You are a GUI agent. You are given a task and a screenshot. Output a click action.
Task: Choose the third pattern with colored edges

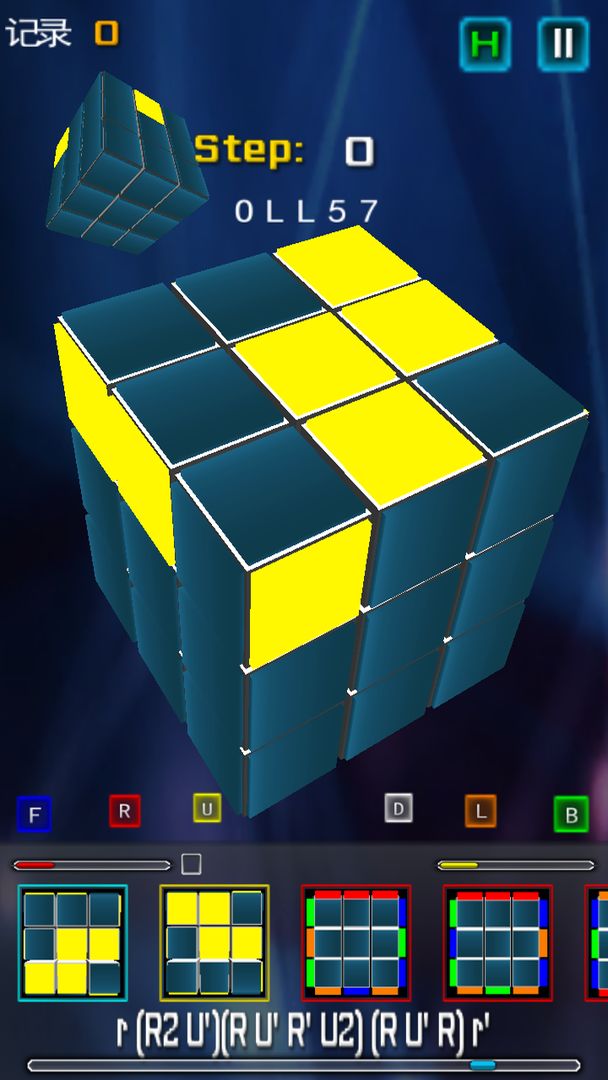(356, 943)
